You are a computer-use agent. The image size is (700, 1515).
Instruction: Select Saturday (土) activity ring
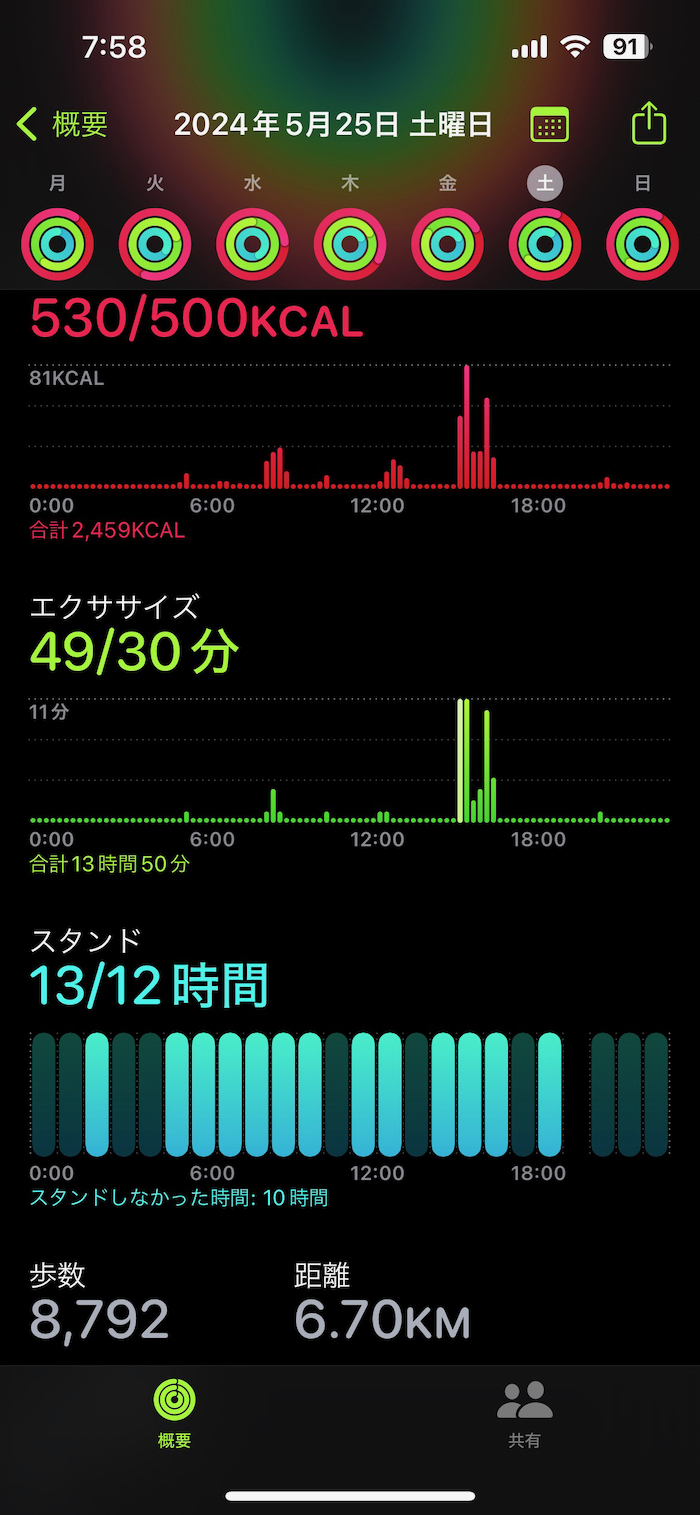coord(545,244)
